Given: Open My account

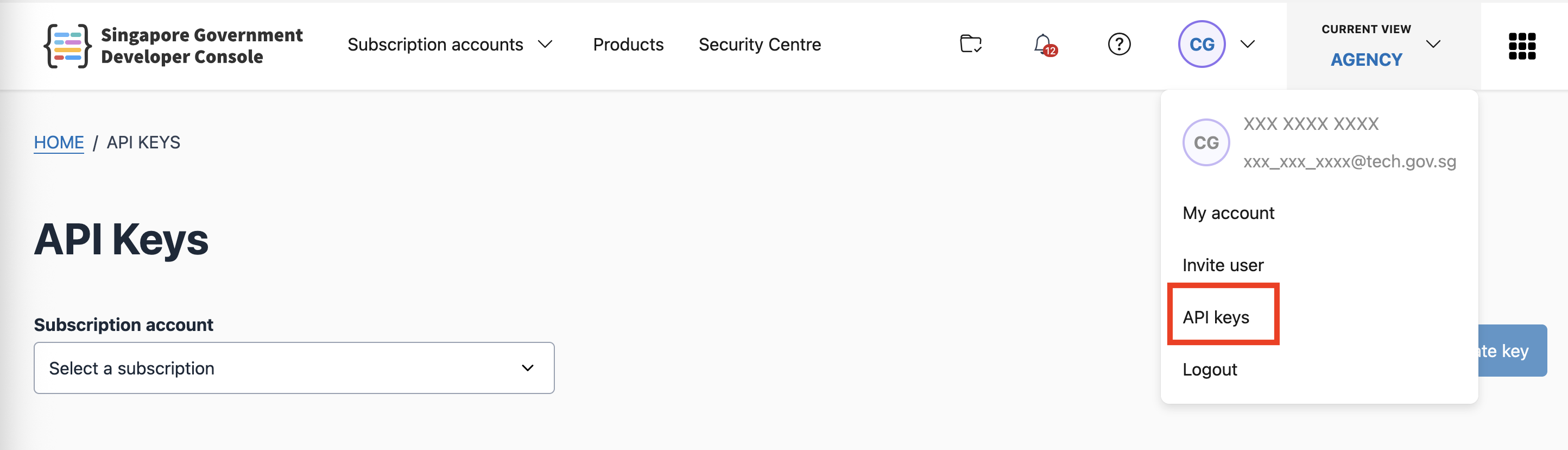Looking at the screenshot, I should 1228,213.
